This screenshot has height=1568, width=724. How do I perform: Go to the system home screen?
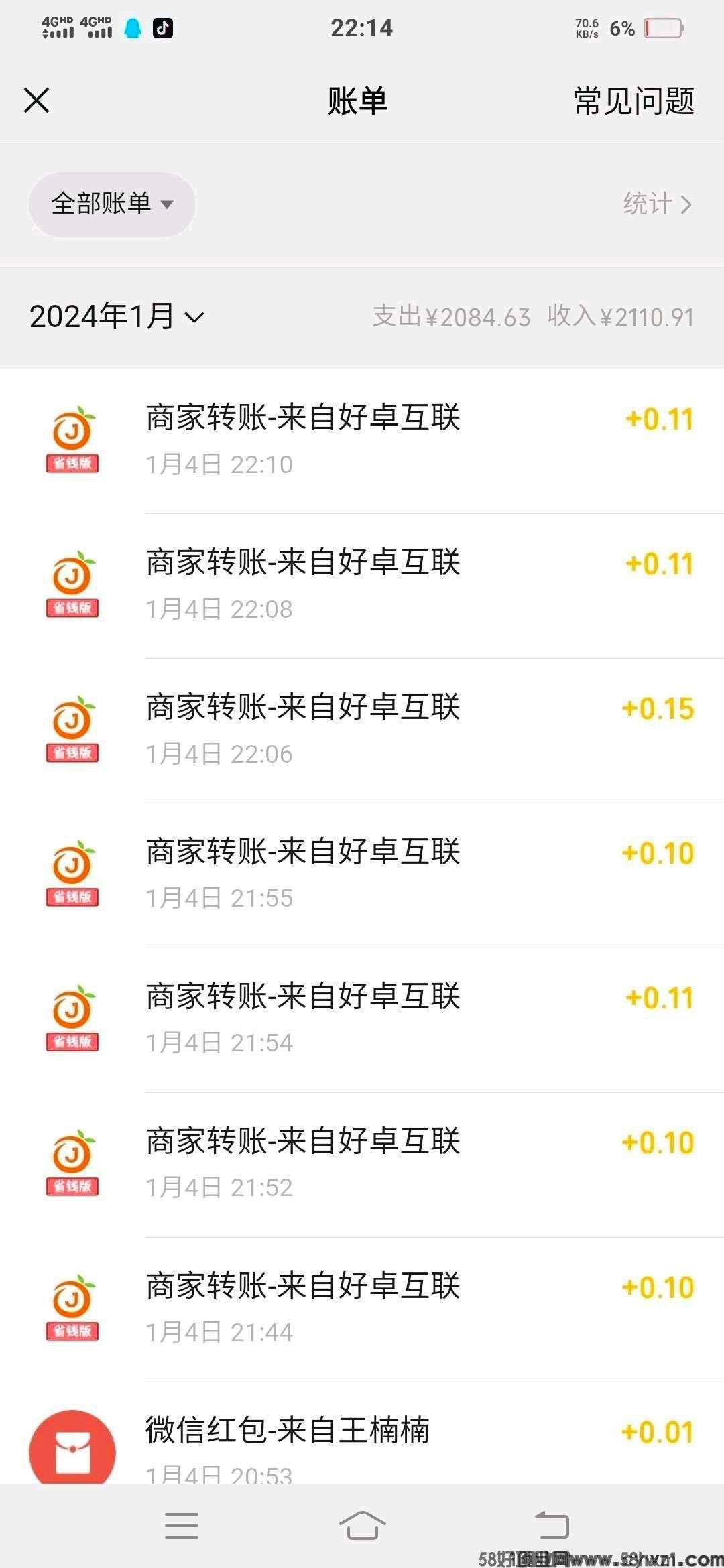tap(362, 1526)
